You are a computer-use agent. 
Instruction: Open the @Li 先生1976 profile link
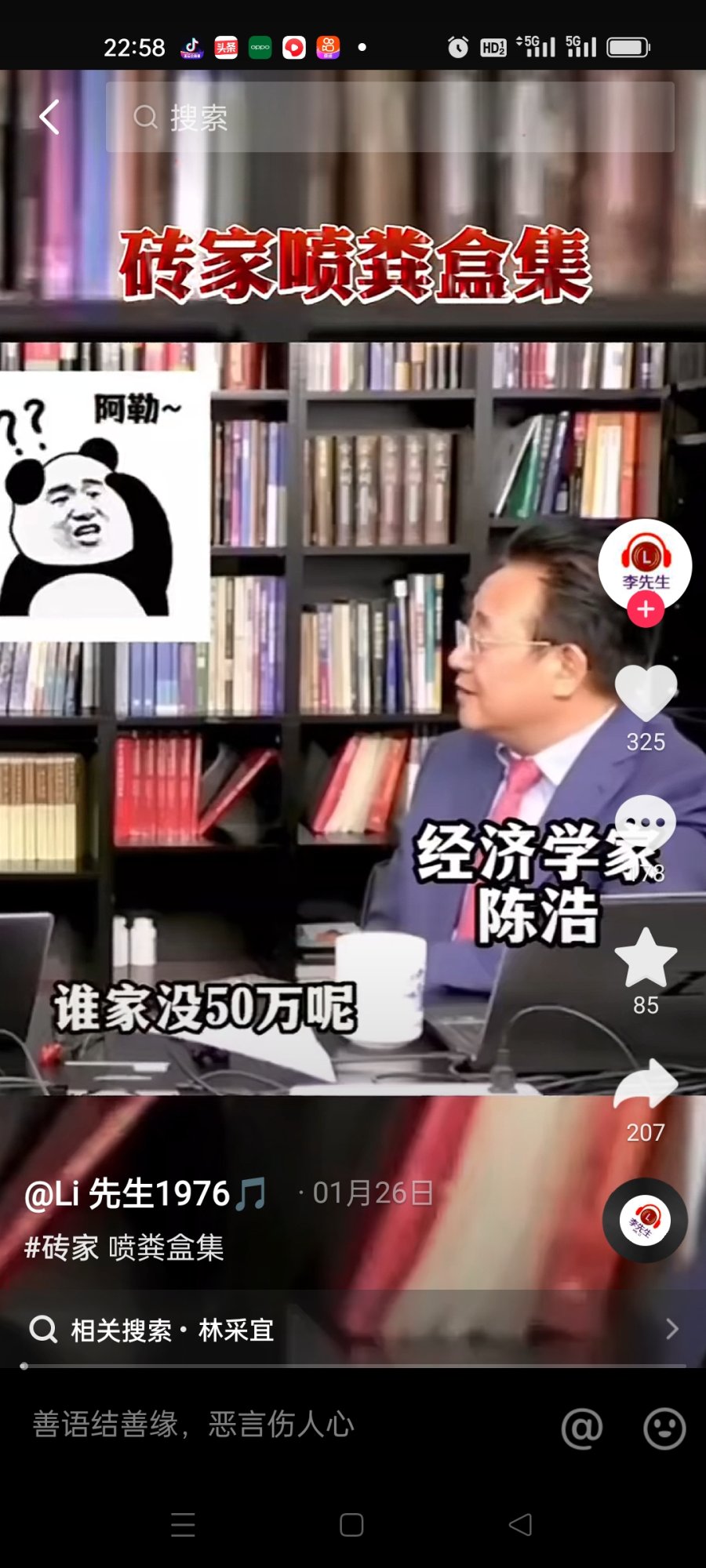(127, 1194)
